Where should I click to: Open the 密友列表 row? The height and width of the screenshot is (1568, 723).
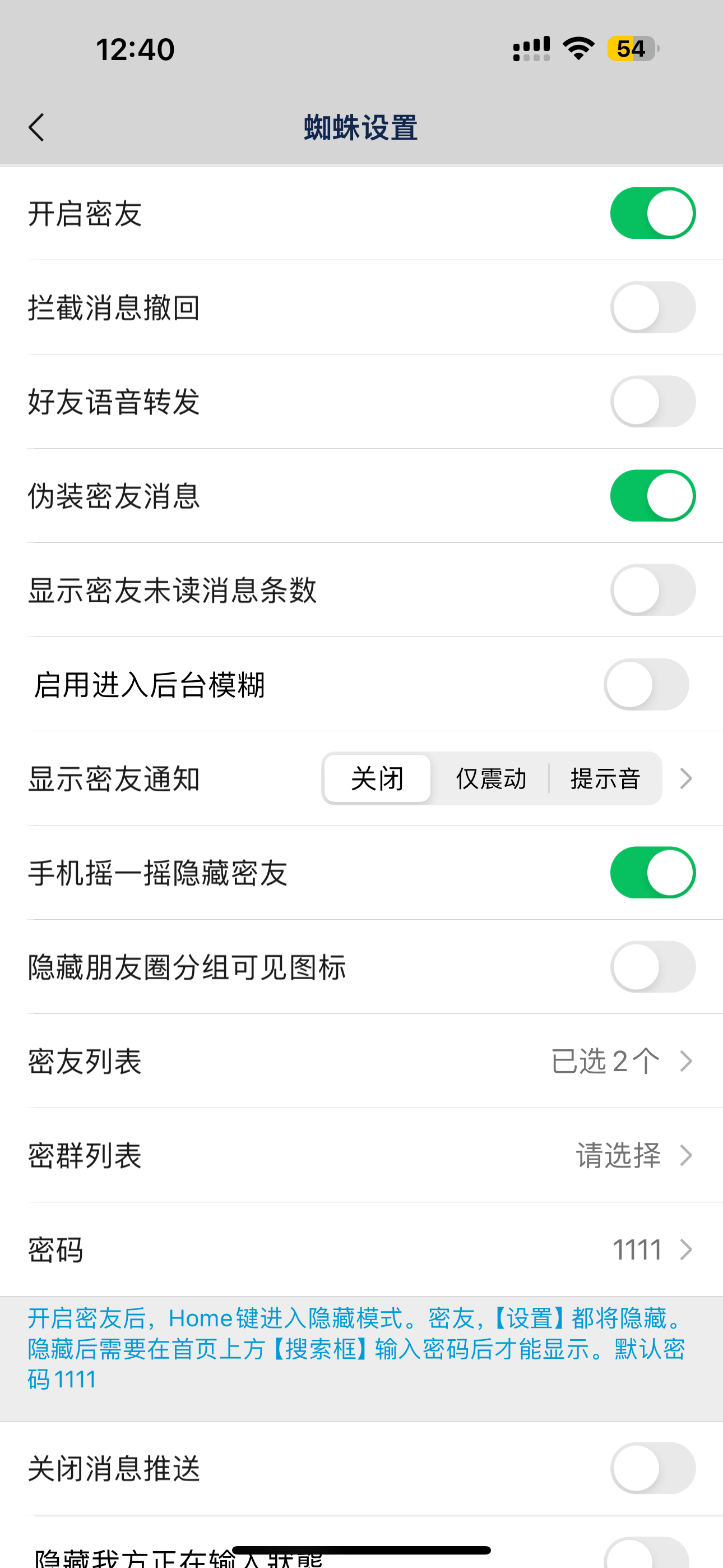click(361, 1062)
